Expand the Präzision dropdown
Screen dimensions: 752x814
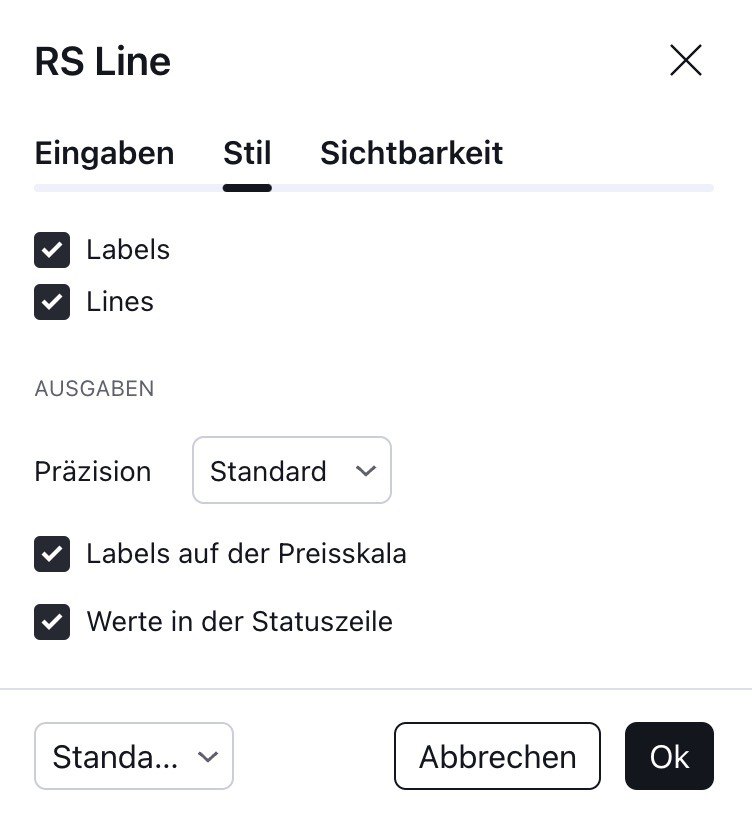click(291, 471)
